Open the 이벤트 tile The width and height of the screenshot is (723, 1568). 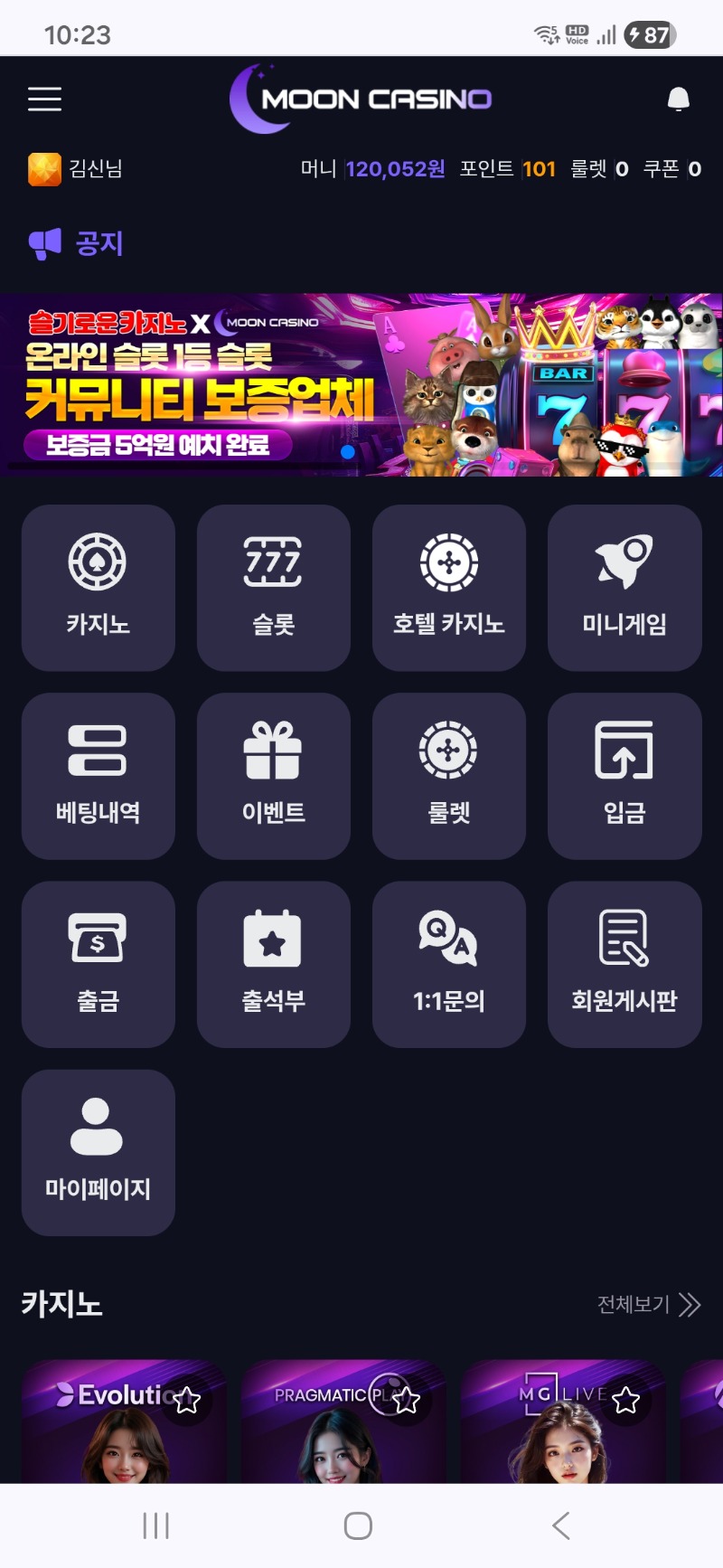274,776
